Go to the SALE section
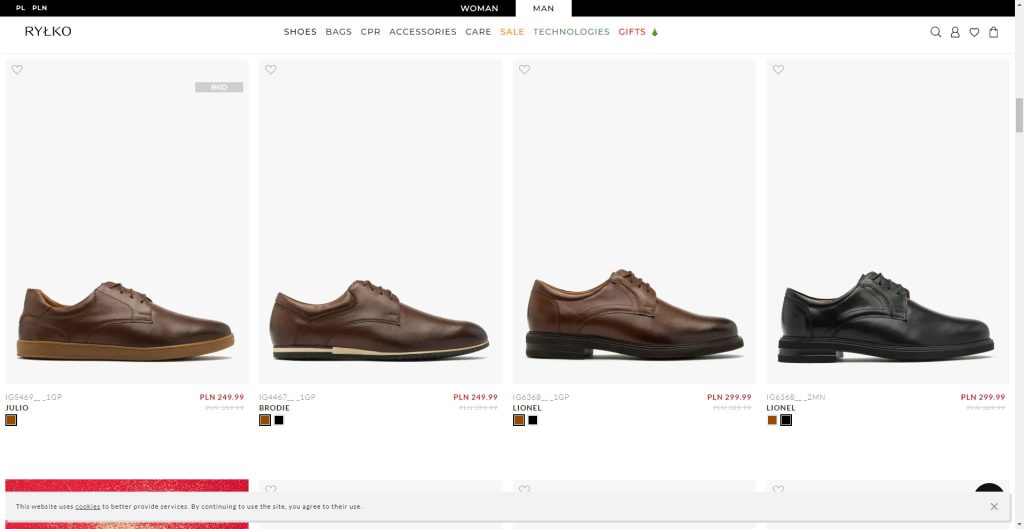Screen dimensions: 1024x529 point(512,32)
